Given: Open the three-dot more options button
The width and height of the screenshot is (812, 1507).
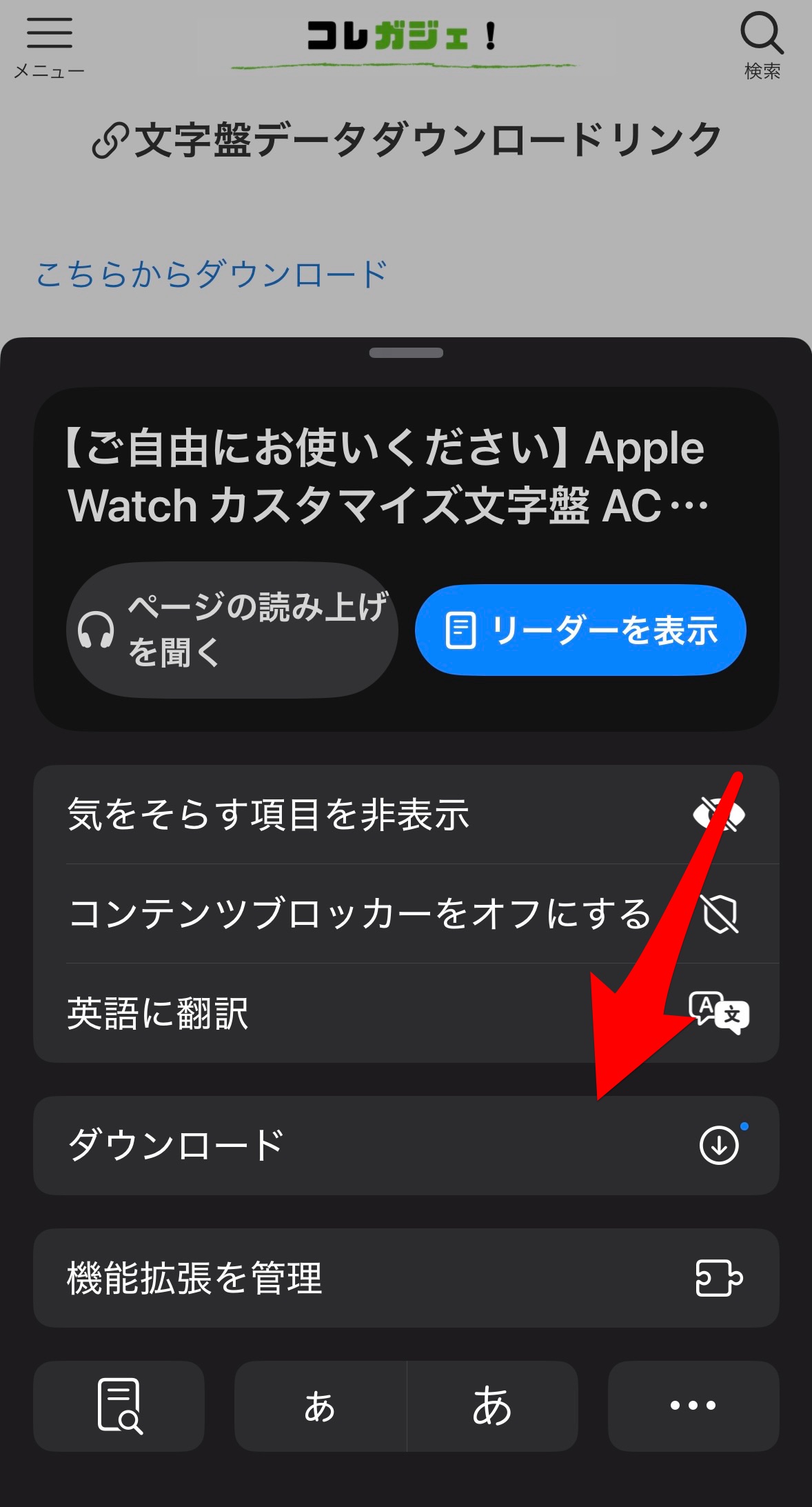Looking at the screenshot, I should [x=693, y=1406].
